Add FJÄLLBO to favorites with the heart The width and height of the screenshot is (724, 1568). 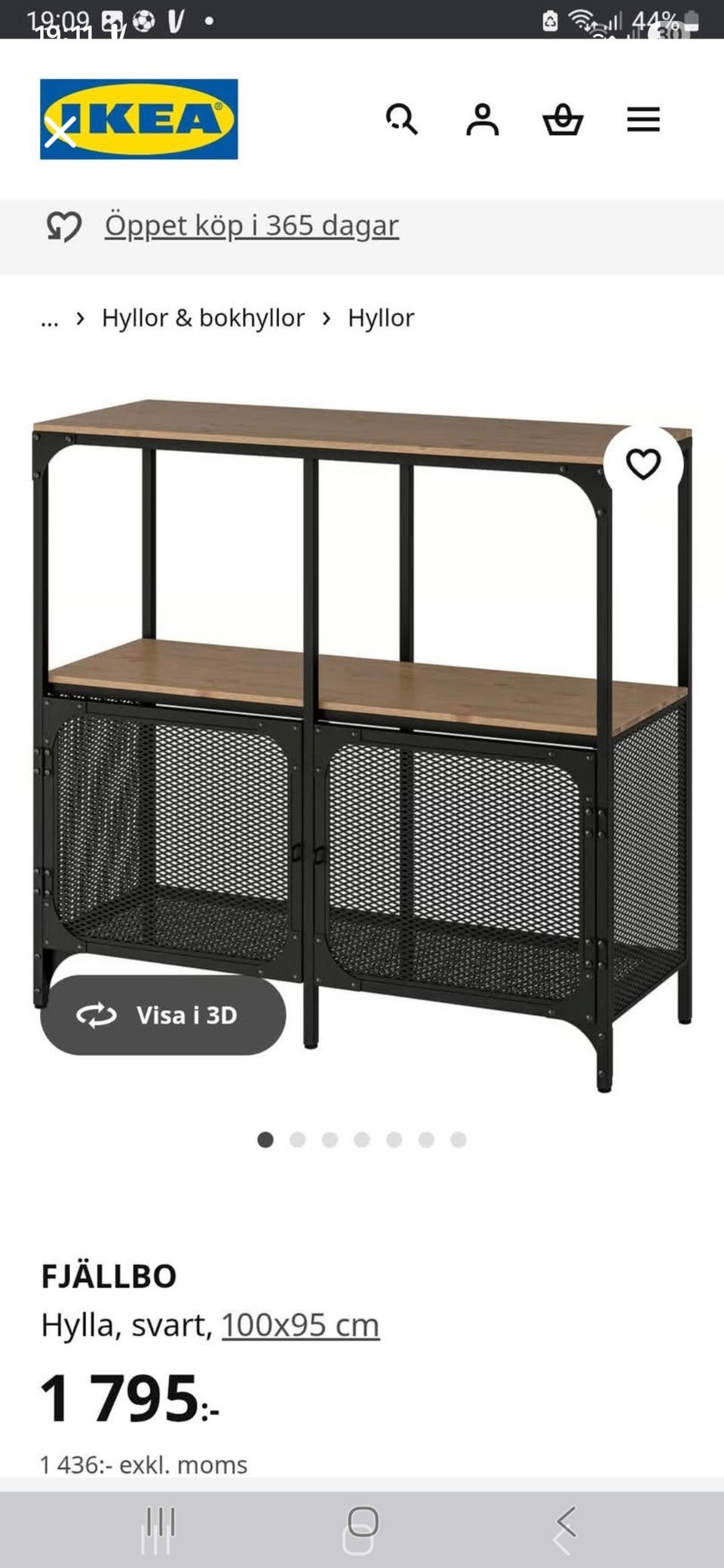pyautogui.click(x=643, y=464)
